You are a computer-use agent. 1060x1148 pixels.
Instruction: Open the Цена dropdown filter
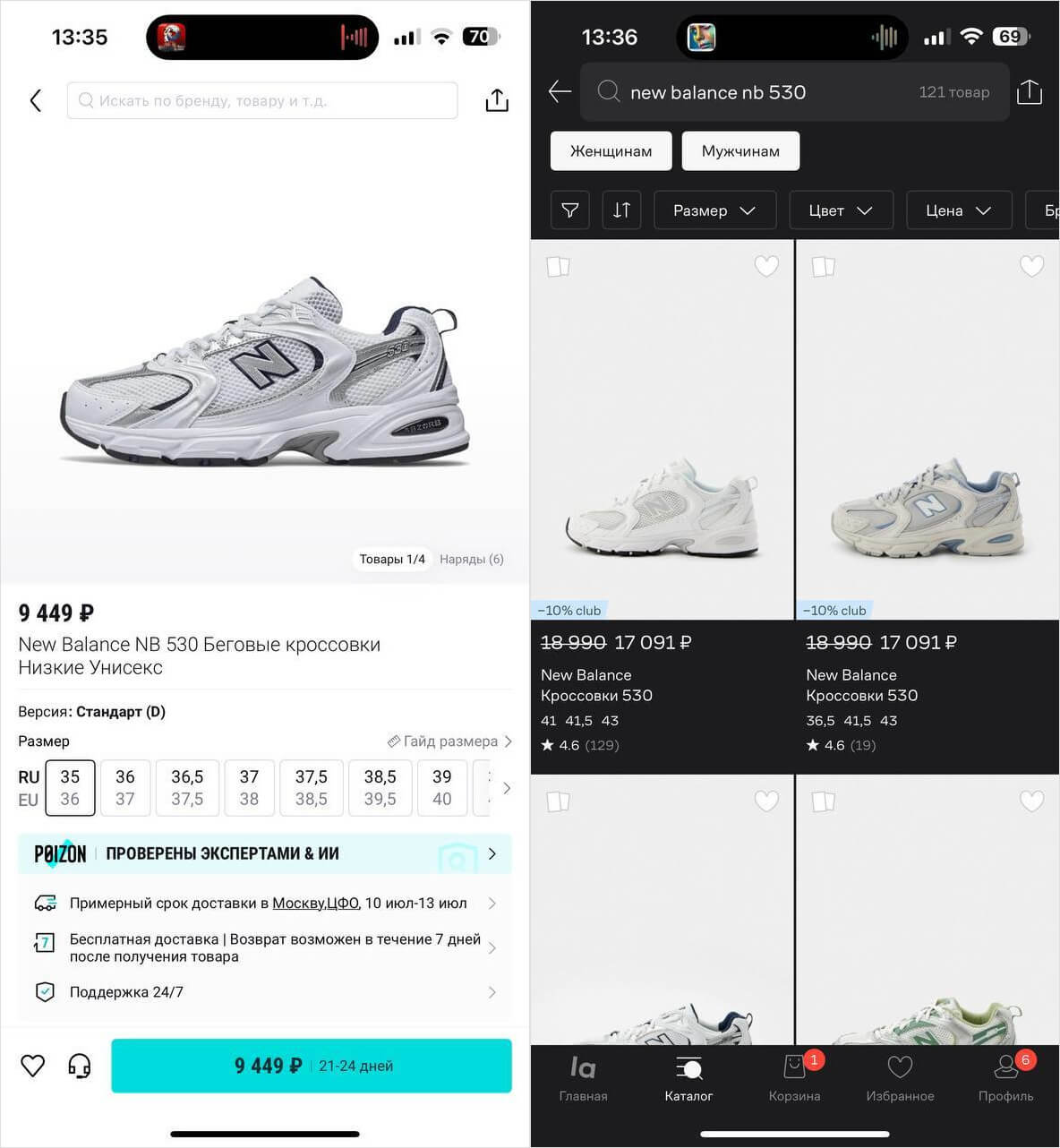[957, 210]
